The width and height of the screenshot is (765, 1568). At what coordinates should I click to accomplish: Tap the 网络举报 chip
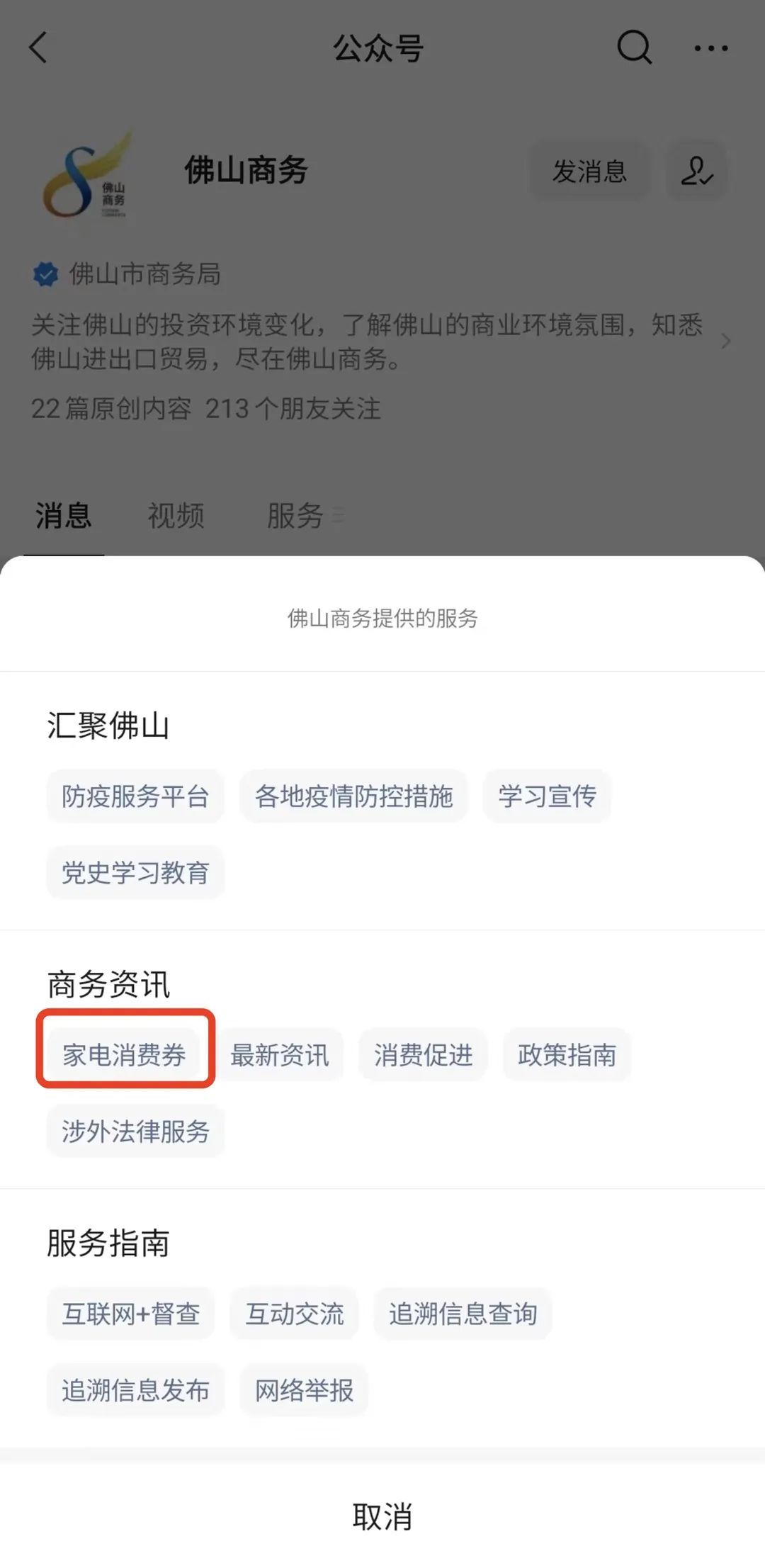click(304, 1389)
